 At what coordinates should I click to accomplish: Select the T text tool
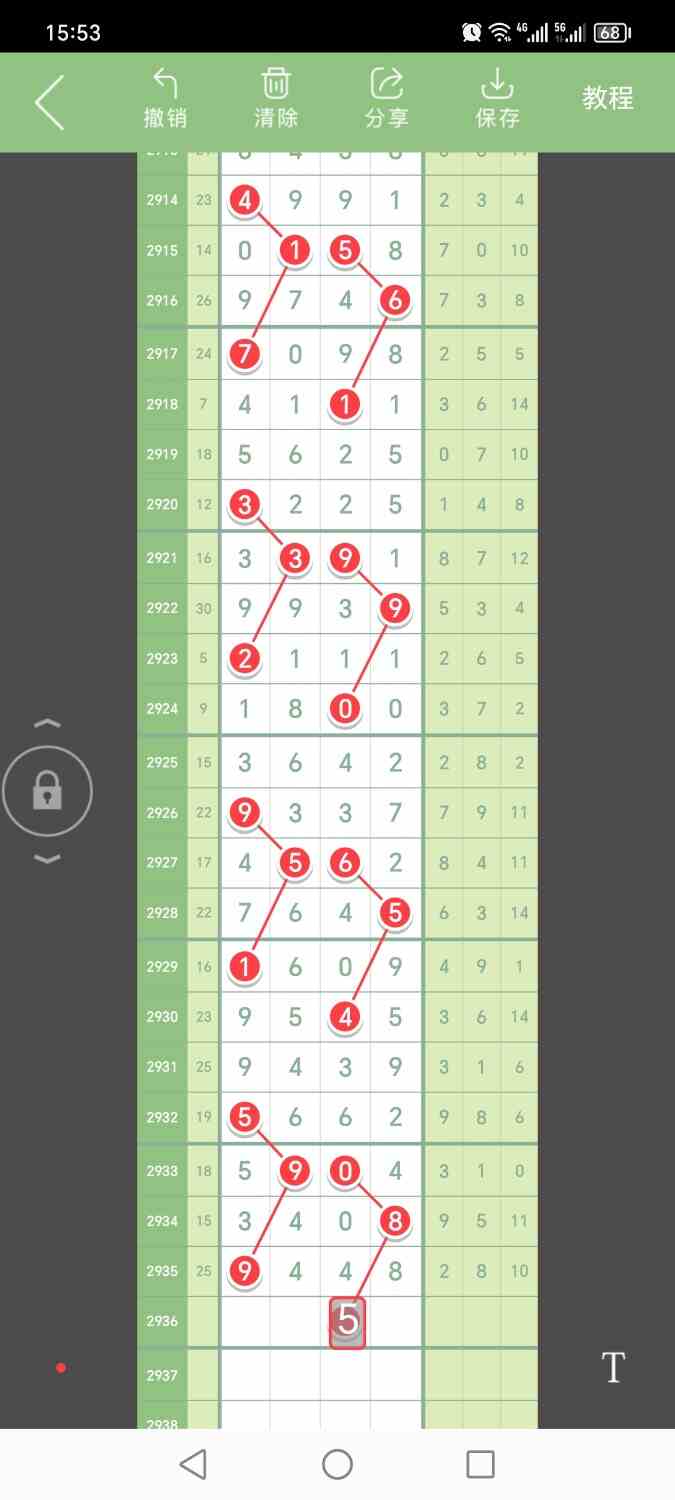613,1367
